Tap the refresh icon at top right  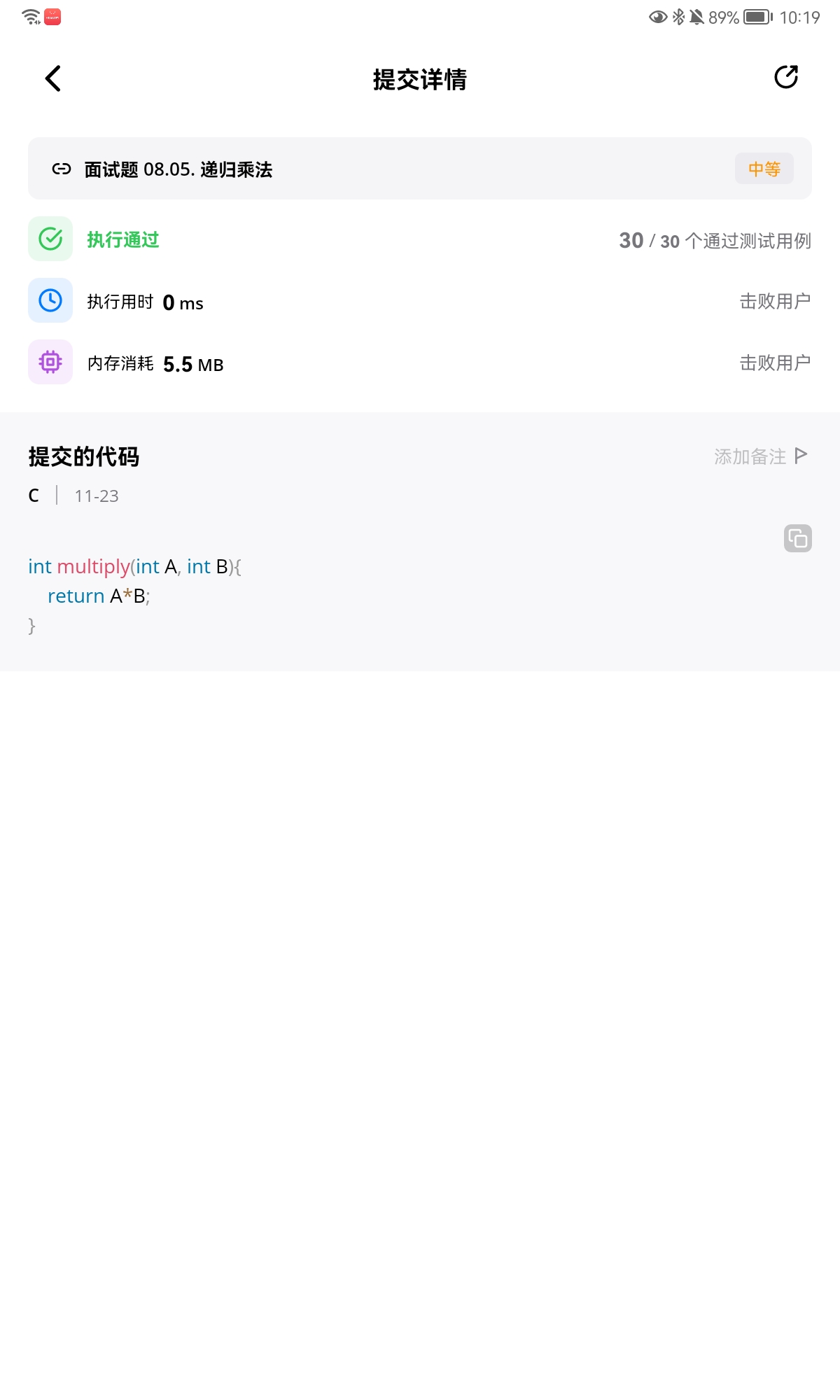pos(787,78)
